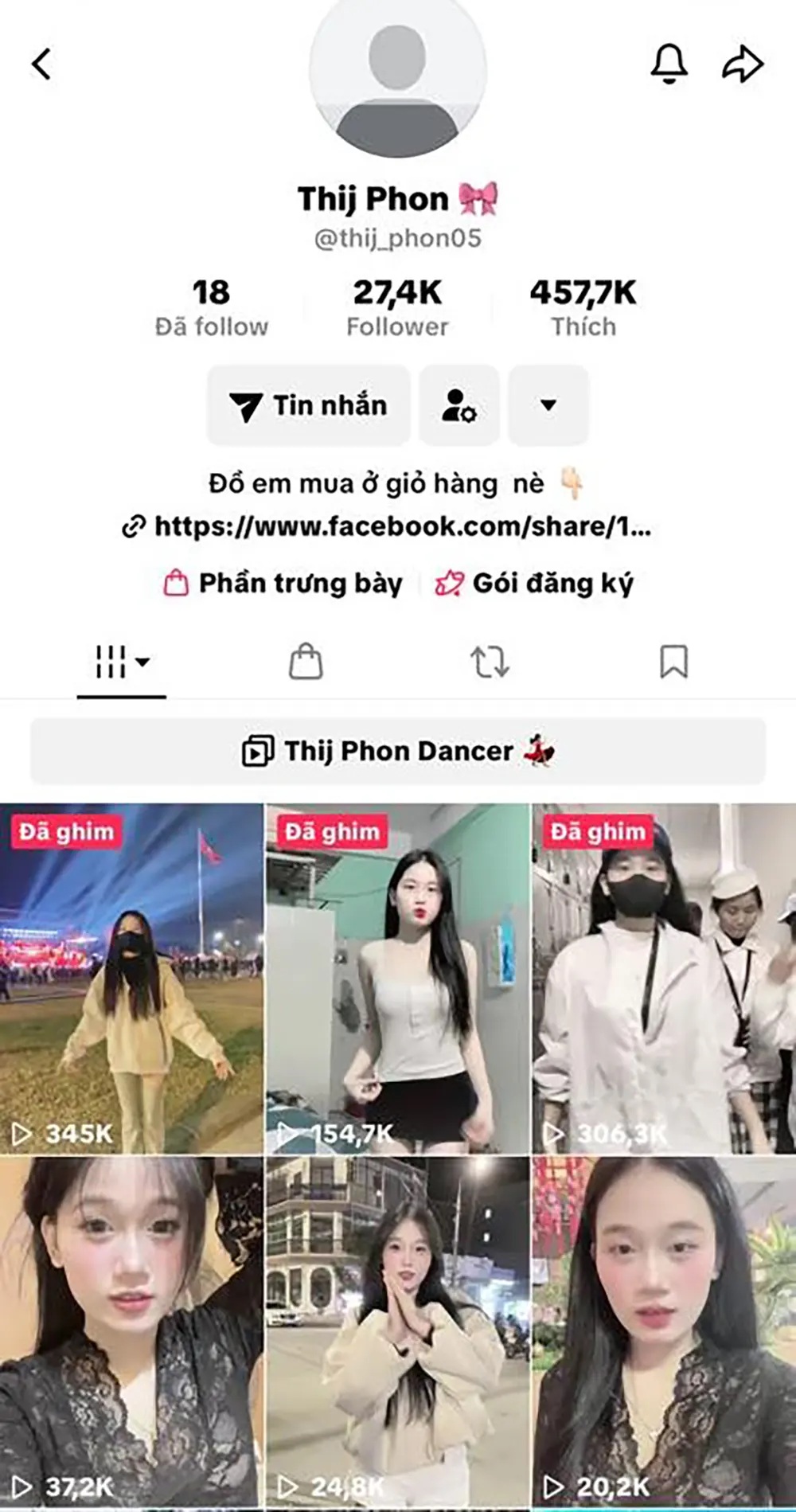
Task: Open the notifications bell
Action: tap(669, 63)
